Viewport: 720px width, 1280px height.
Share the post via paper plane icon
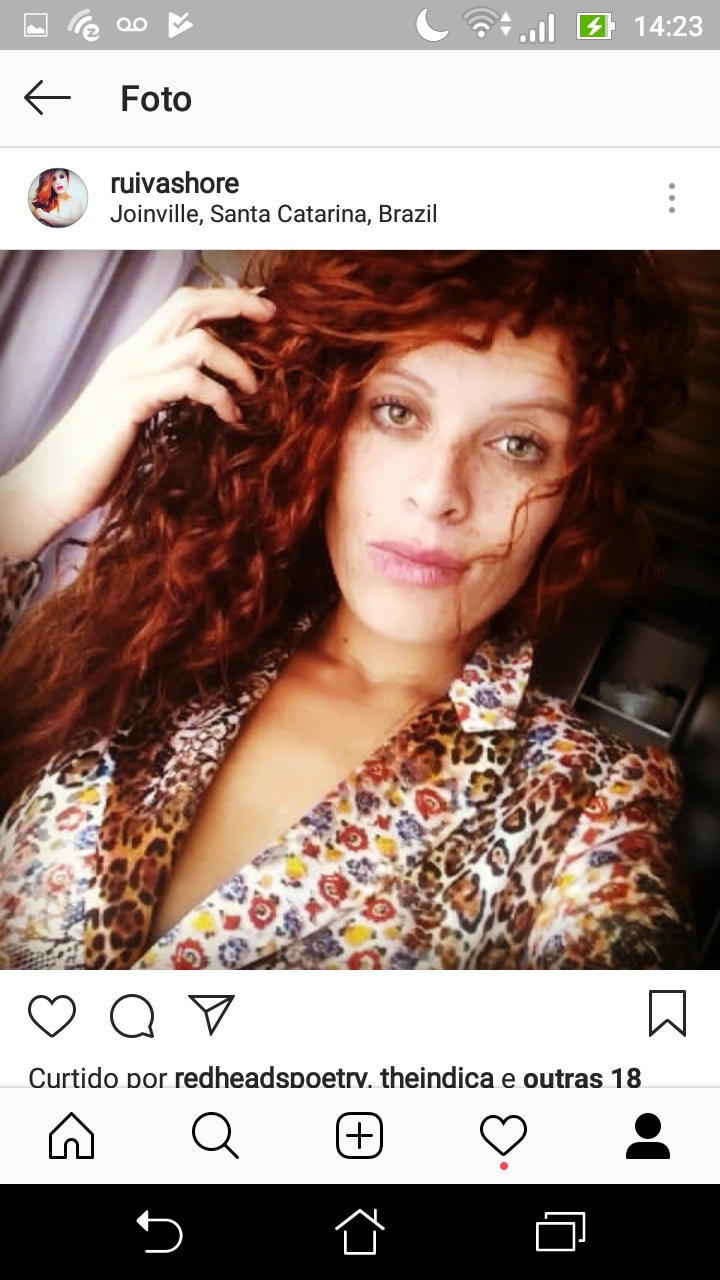(212, 1014)
